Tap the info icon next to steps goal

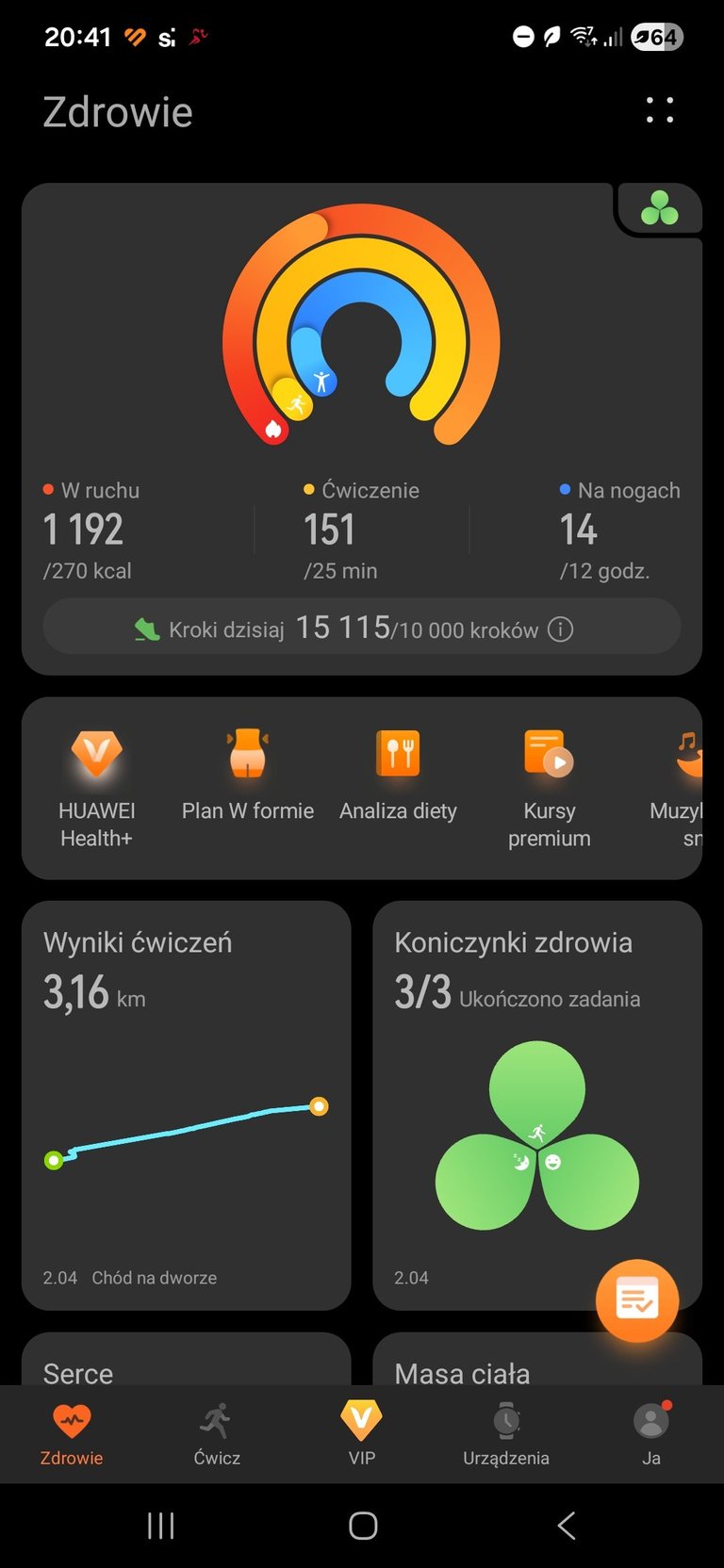coord(560,629)
